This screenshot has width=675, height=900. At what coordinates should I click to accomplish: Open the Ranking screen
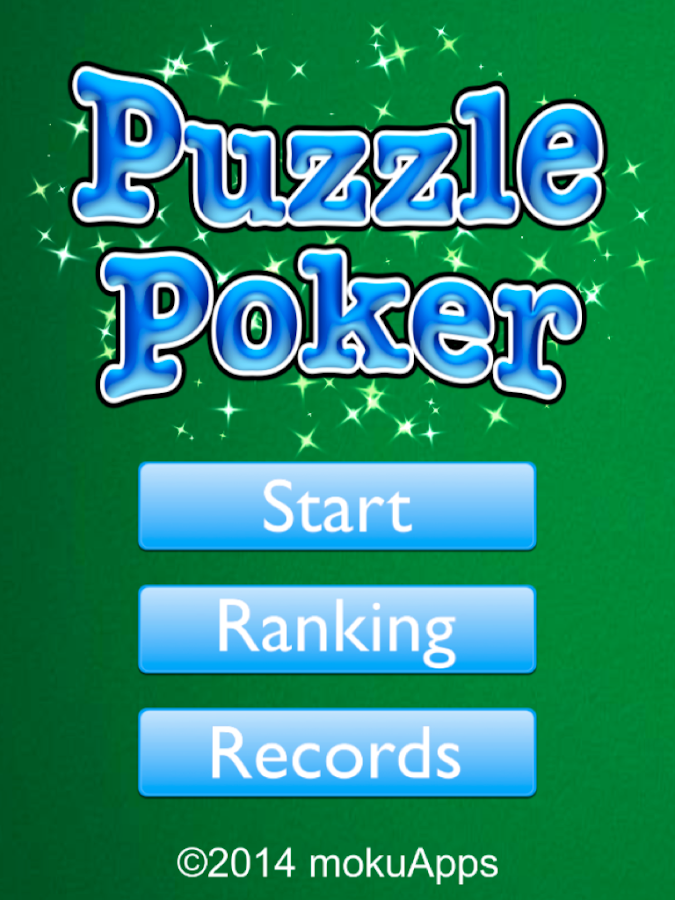(337, 629)
